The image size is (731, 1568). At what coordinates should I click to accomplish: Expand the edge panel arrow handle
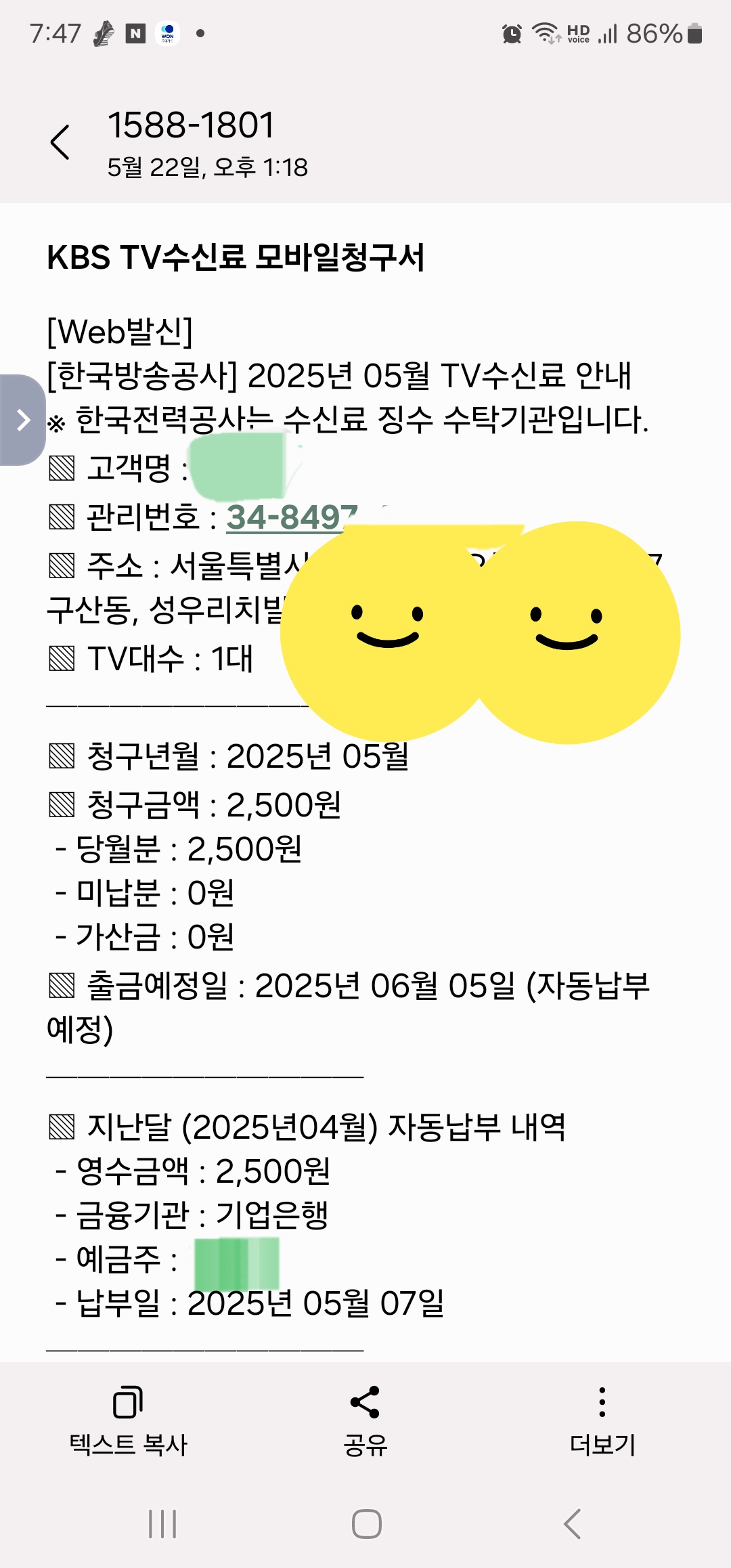pos(22,420)
